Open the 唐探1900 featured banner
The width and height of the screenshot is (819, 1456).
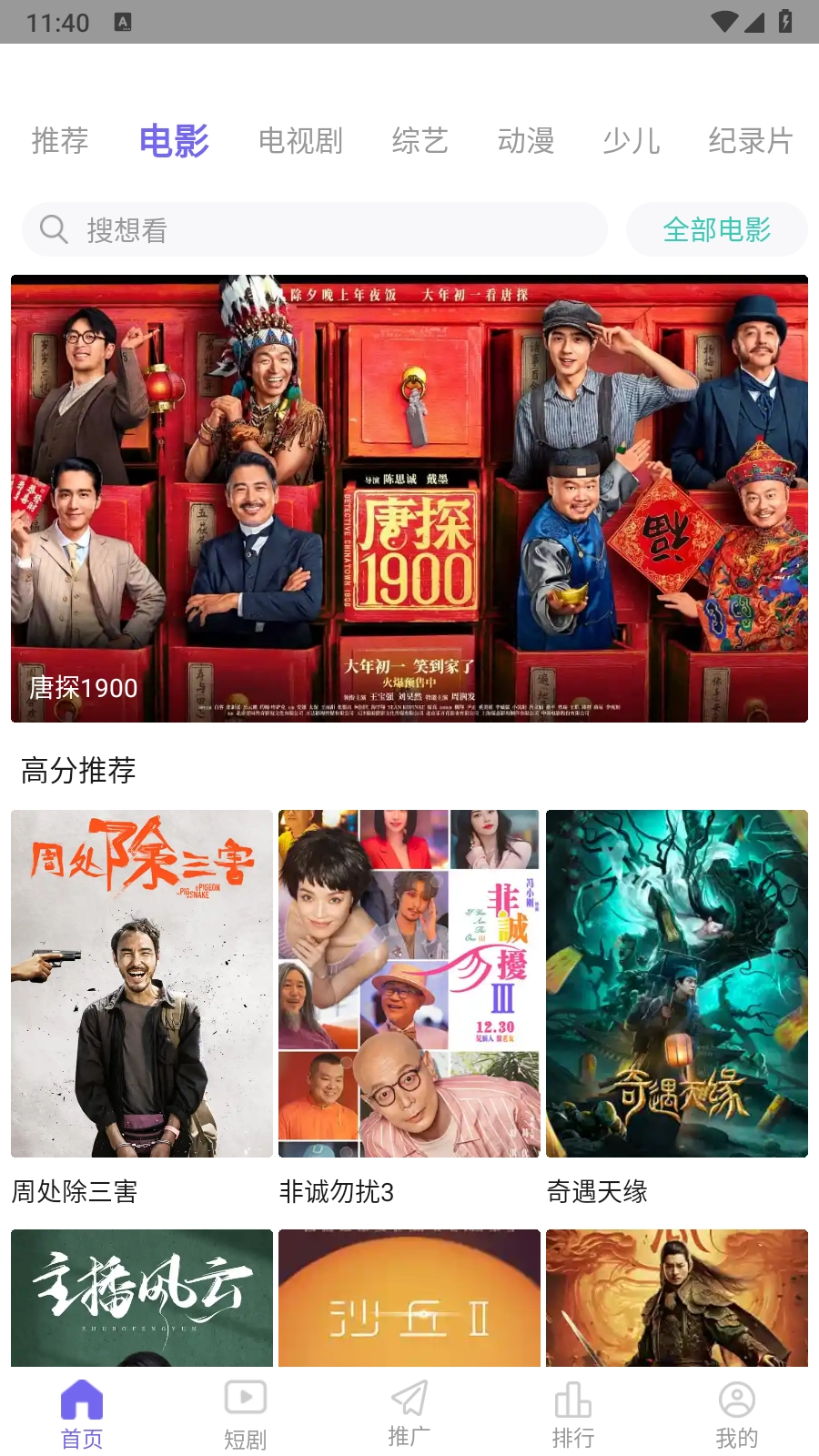click(409, 498)
